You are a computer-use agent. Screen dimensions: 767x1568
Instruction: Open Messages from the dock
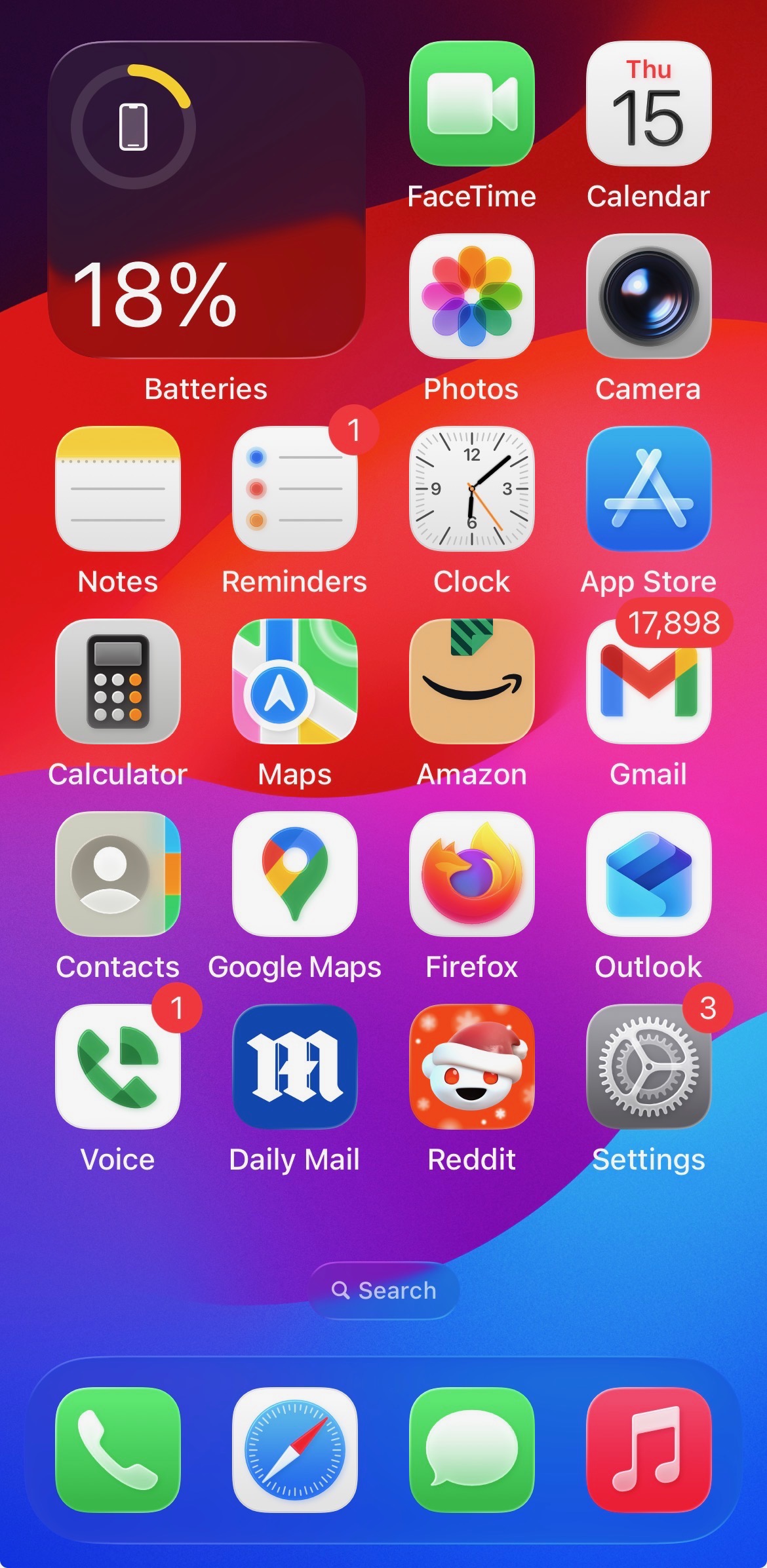point(471,1449)
